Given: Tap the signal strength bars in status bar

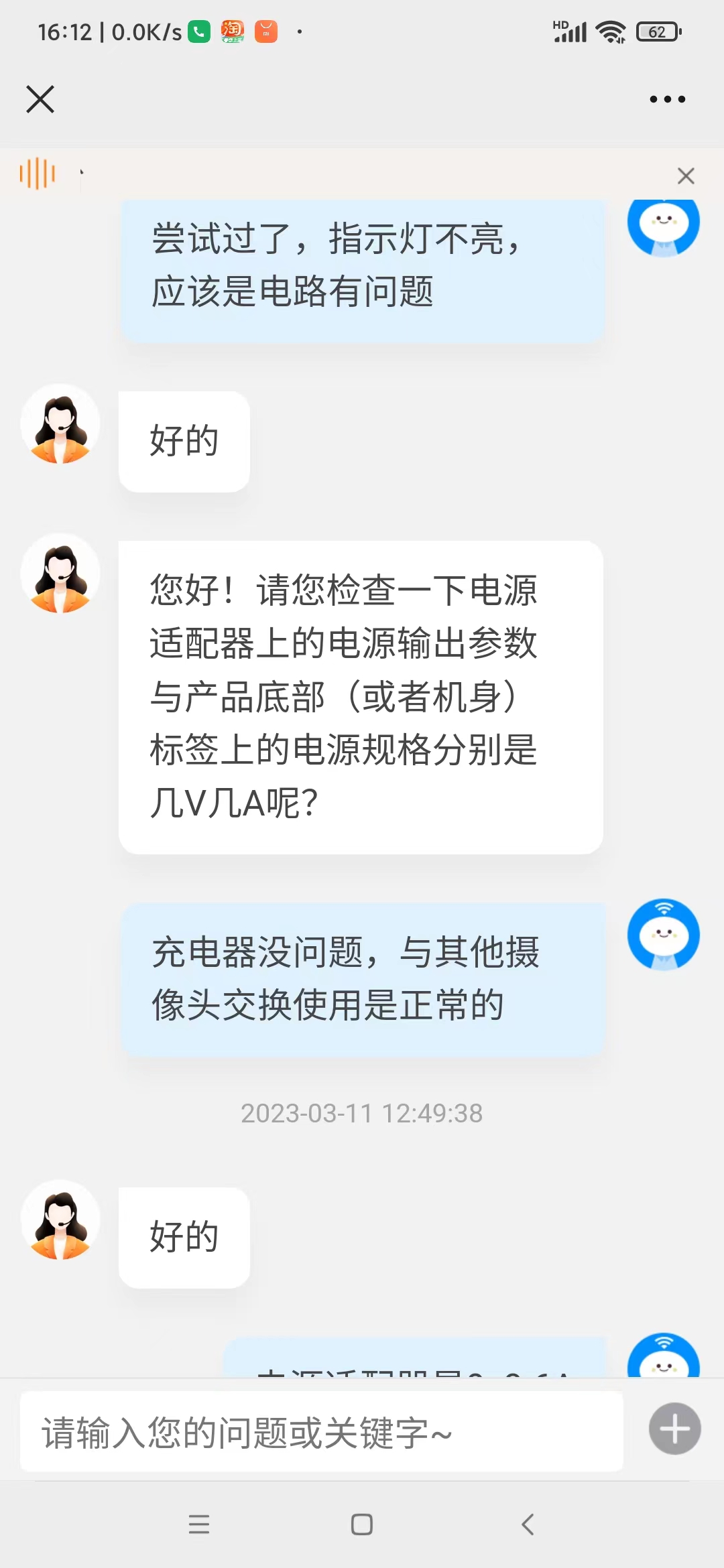Looking at the screenshot, I should click(569, 30).
